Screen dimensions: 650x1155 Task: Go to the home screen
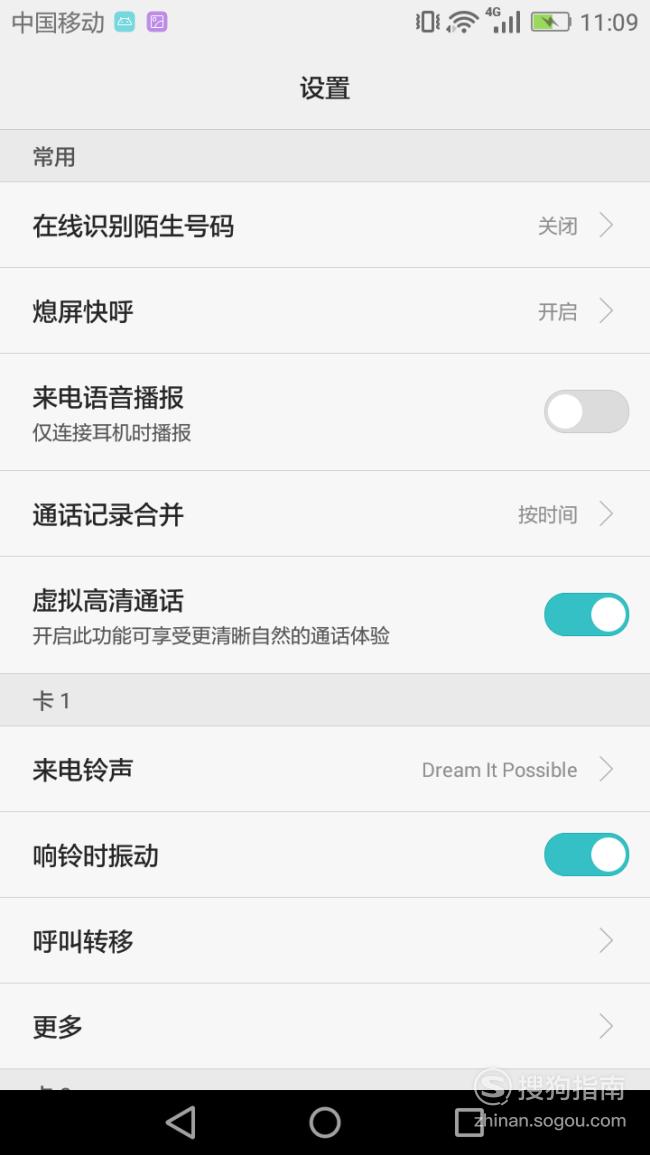(x=325, y=1123)
